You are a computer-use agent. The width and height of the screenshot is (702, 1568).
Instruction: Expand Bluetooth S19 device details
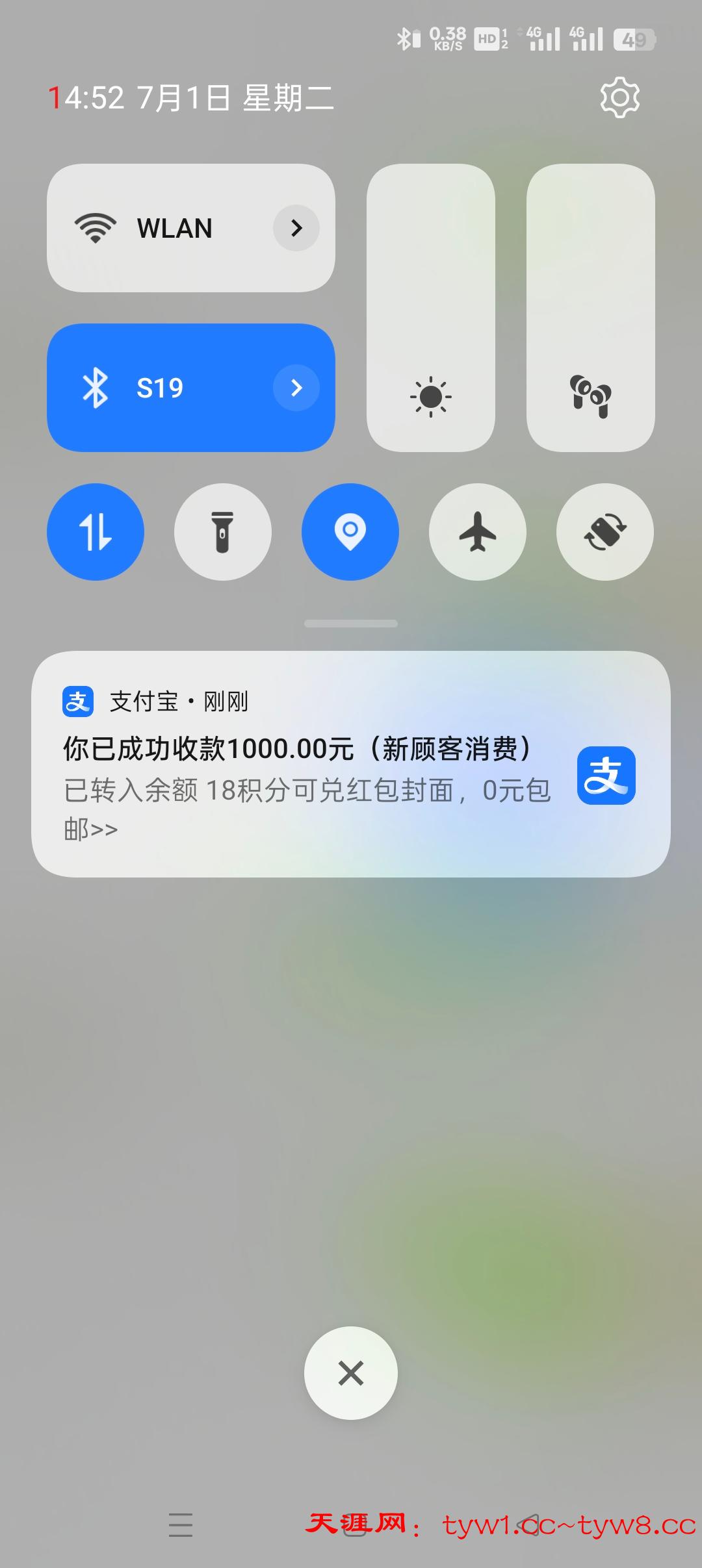[296, 387]
